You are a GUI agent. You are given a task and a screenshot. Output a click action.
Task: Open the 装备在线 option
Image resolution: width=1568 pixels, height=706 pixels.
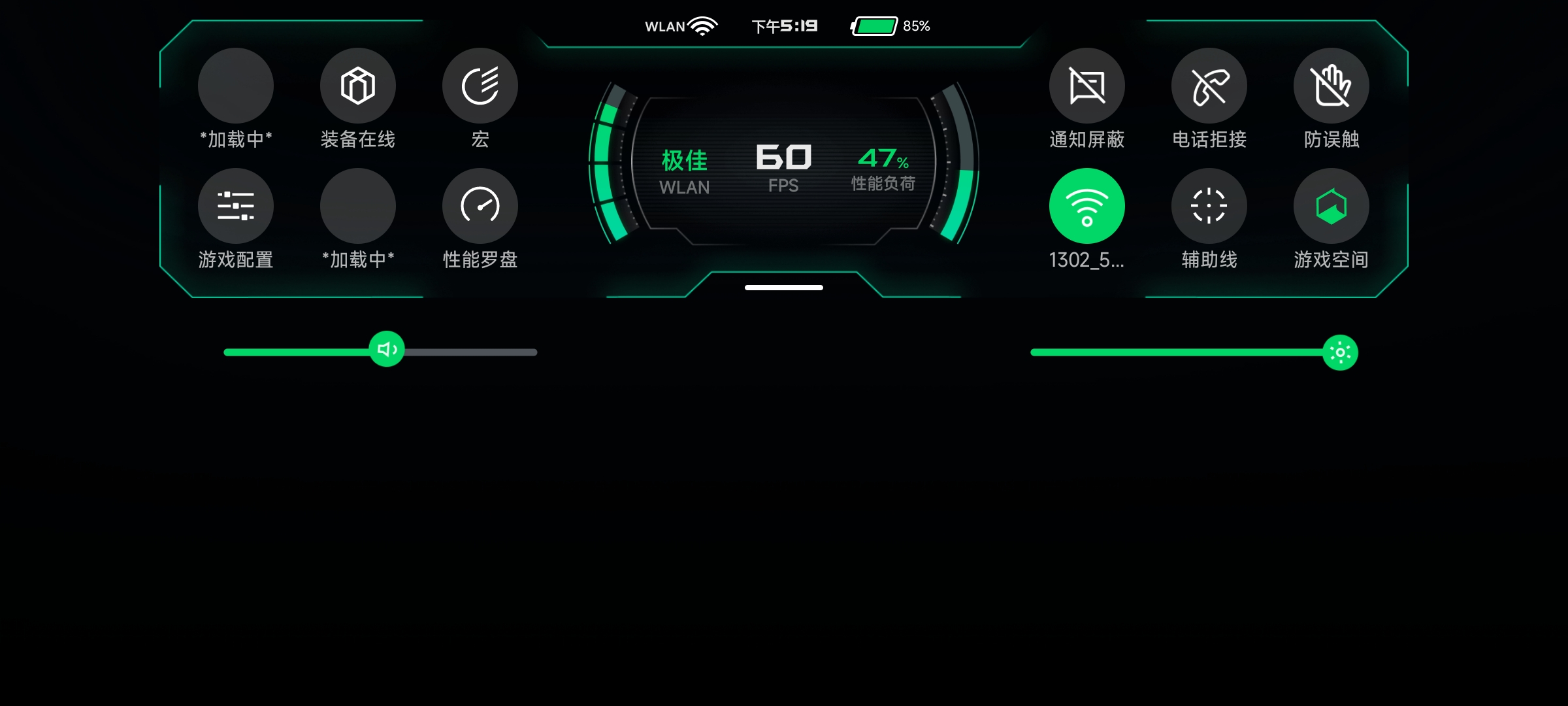(357, 86)
